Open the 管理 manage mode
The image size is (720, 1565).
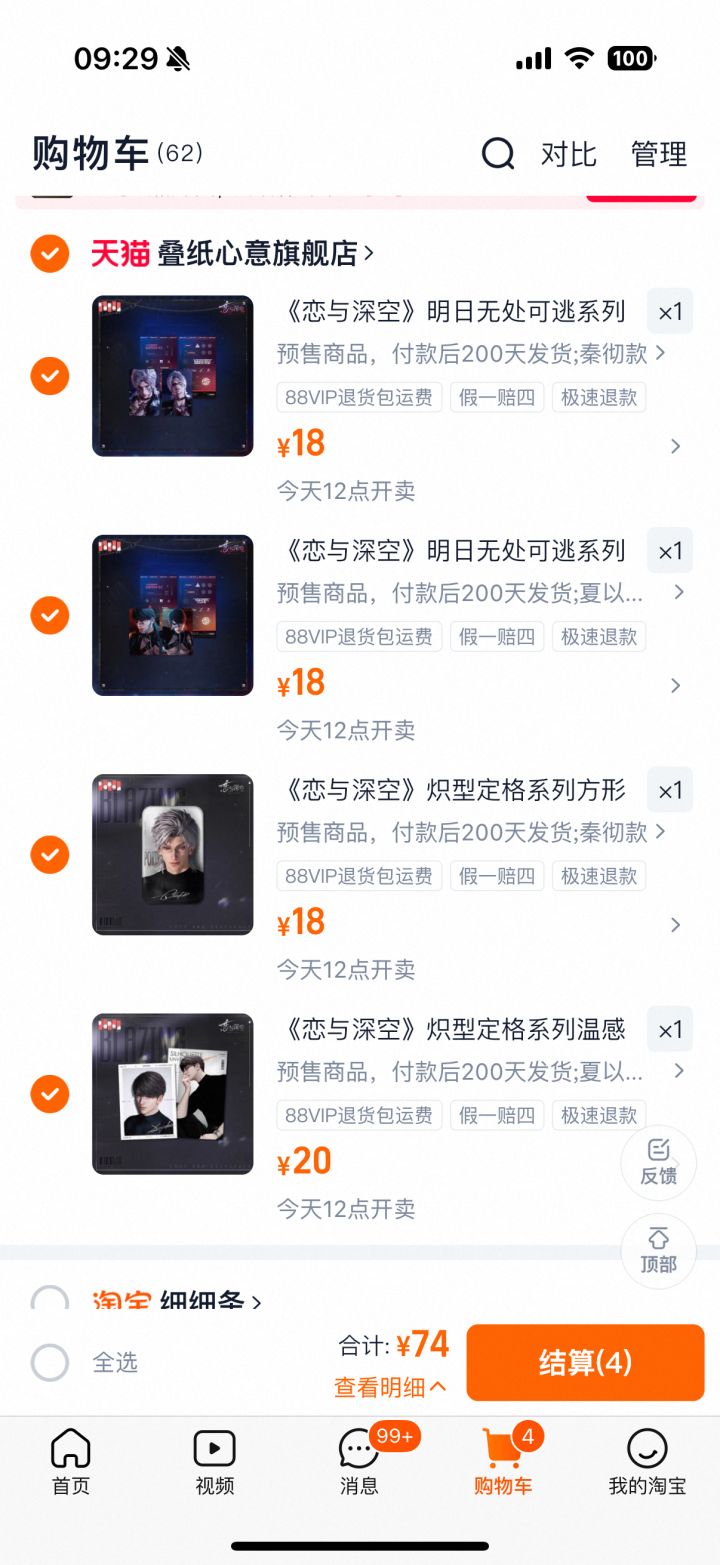pyautogui.click(x=657, y=155)
